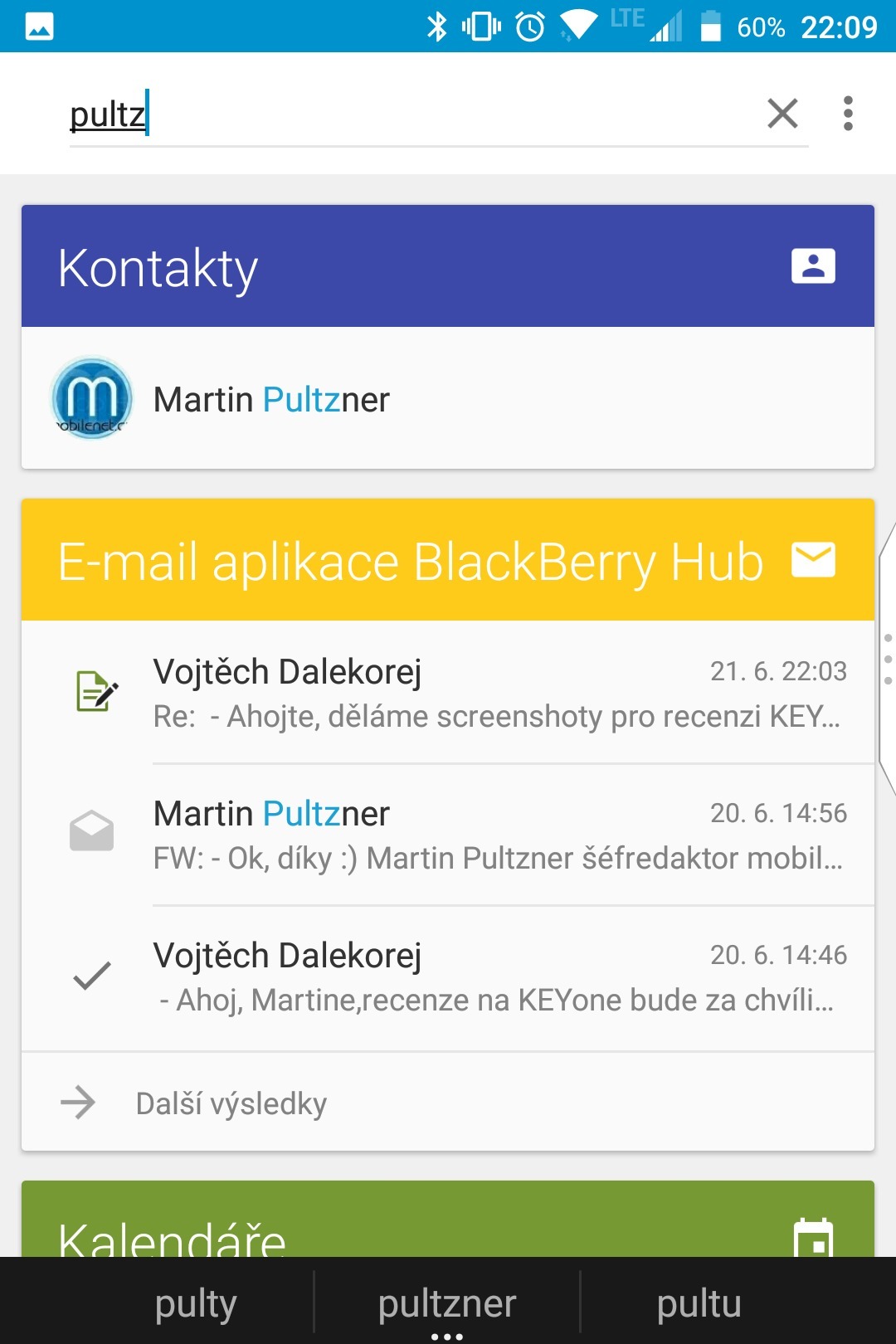This screenshot has width=896, height=1344.
Task: Open the three-dot overflow menu
Action: [848, 114]
